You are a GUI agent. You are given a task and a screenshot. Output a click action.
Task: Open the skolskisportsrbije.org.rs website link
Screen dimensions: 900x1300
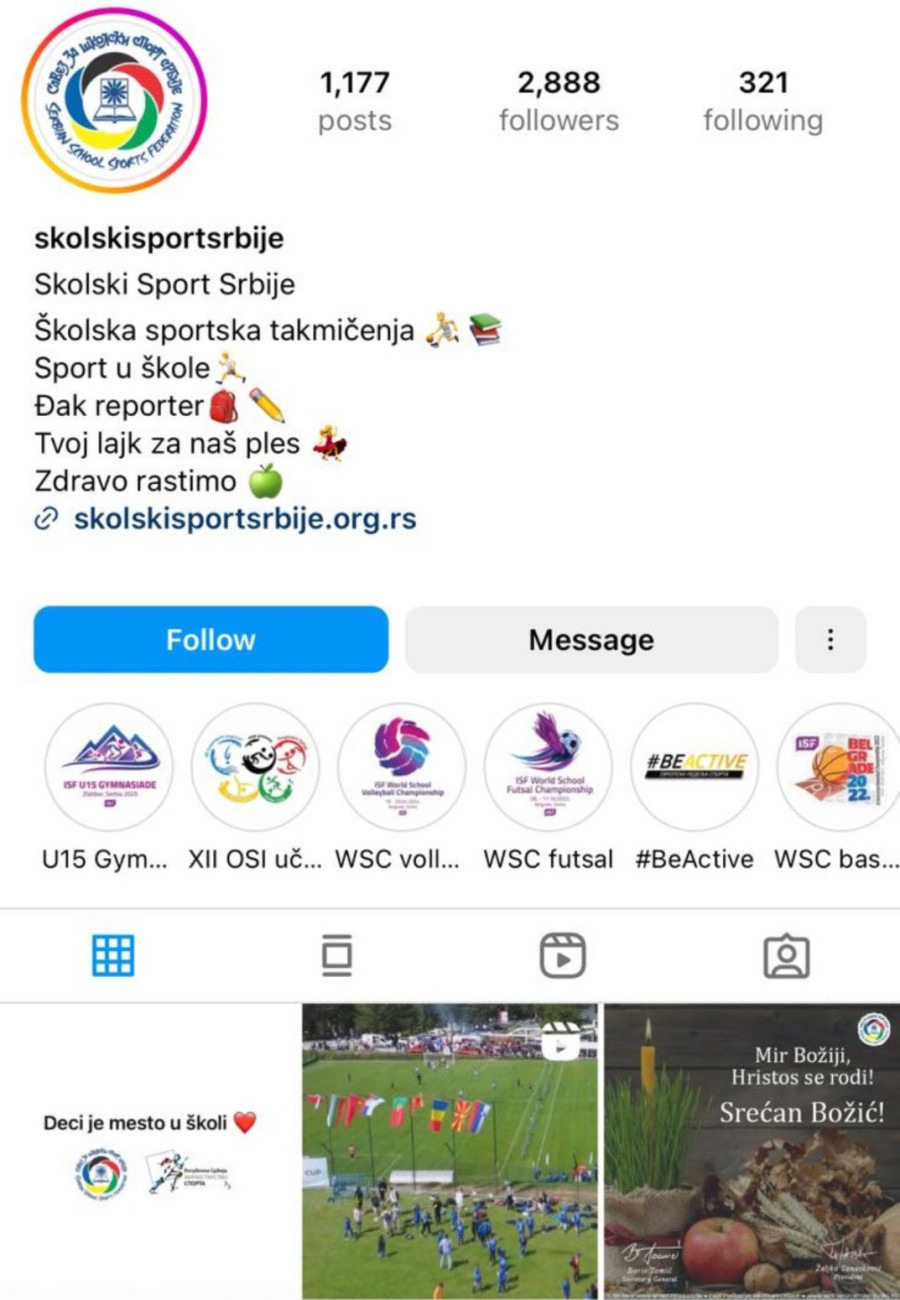(x=245, y=519)
